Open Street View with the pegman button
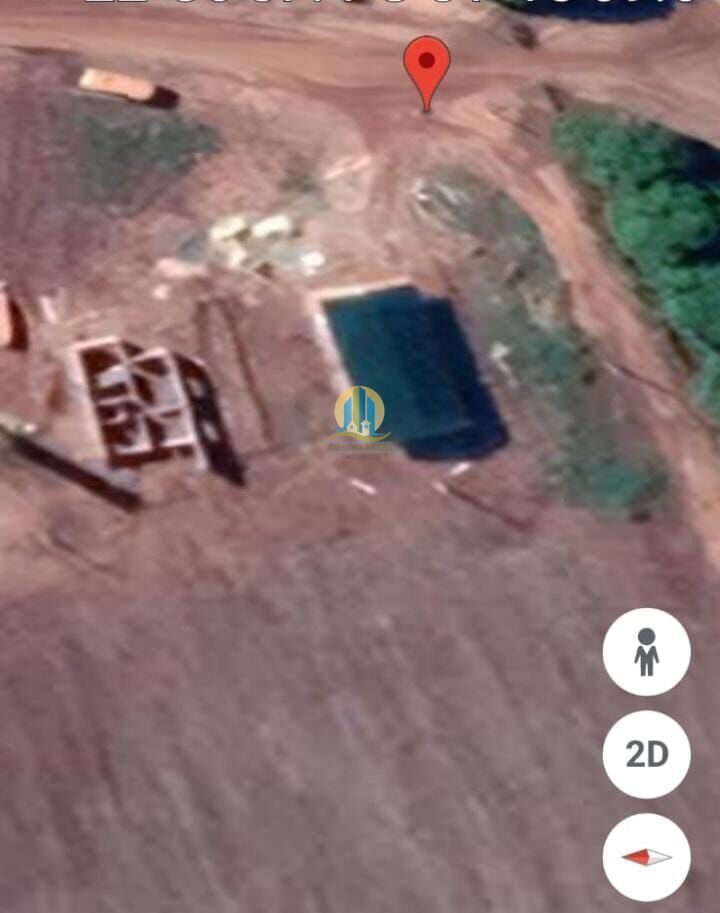This screenshot has height=913, width=720. pyautogui.click(x=646, y=652)
